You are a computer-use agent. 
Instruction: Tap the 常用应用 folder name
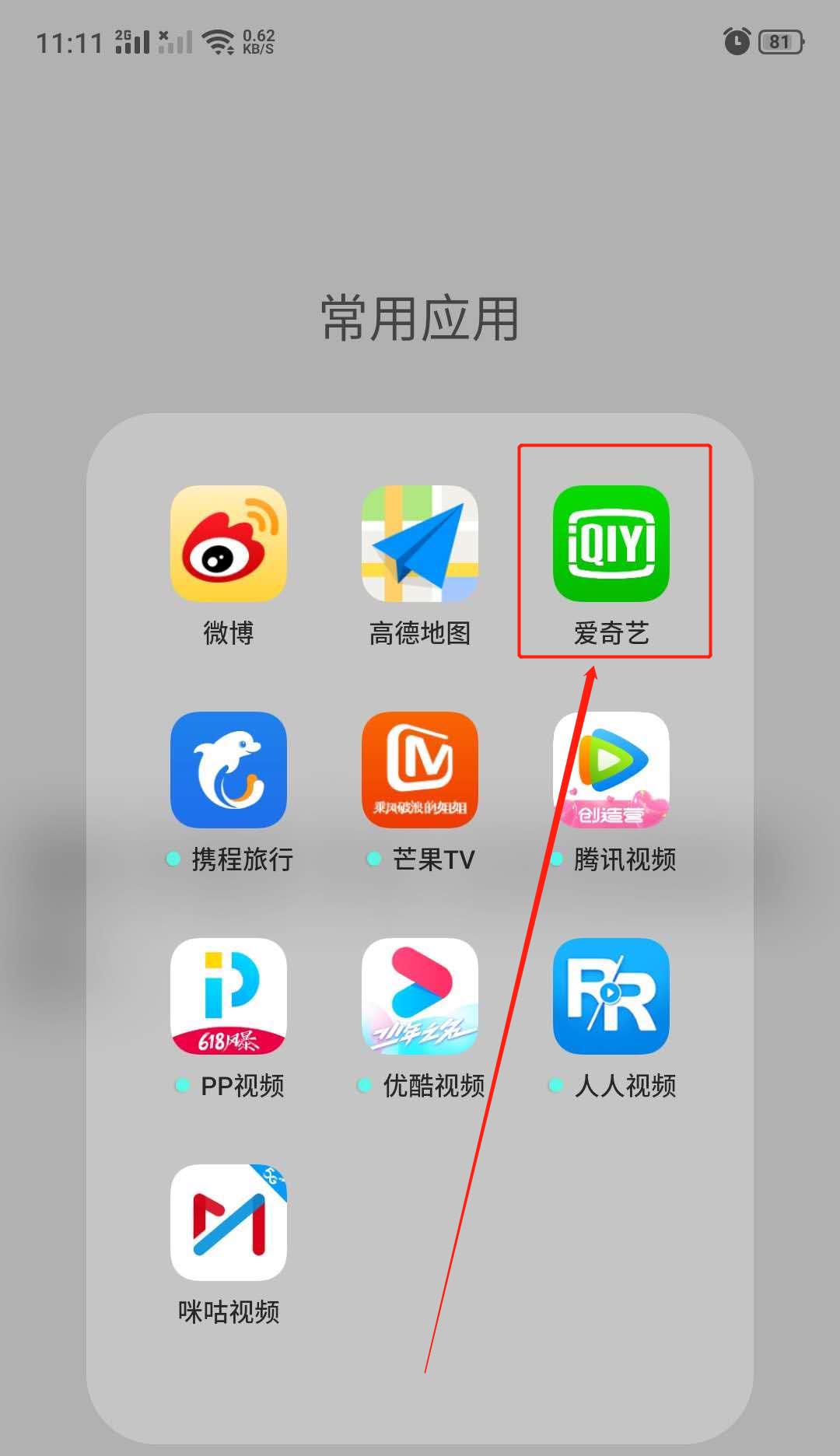(x=420, y=319)
